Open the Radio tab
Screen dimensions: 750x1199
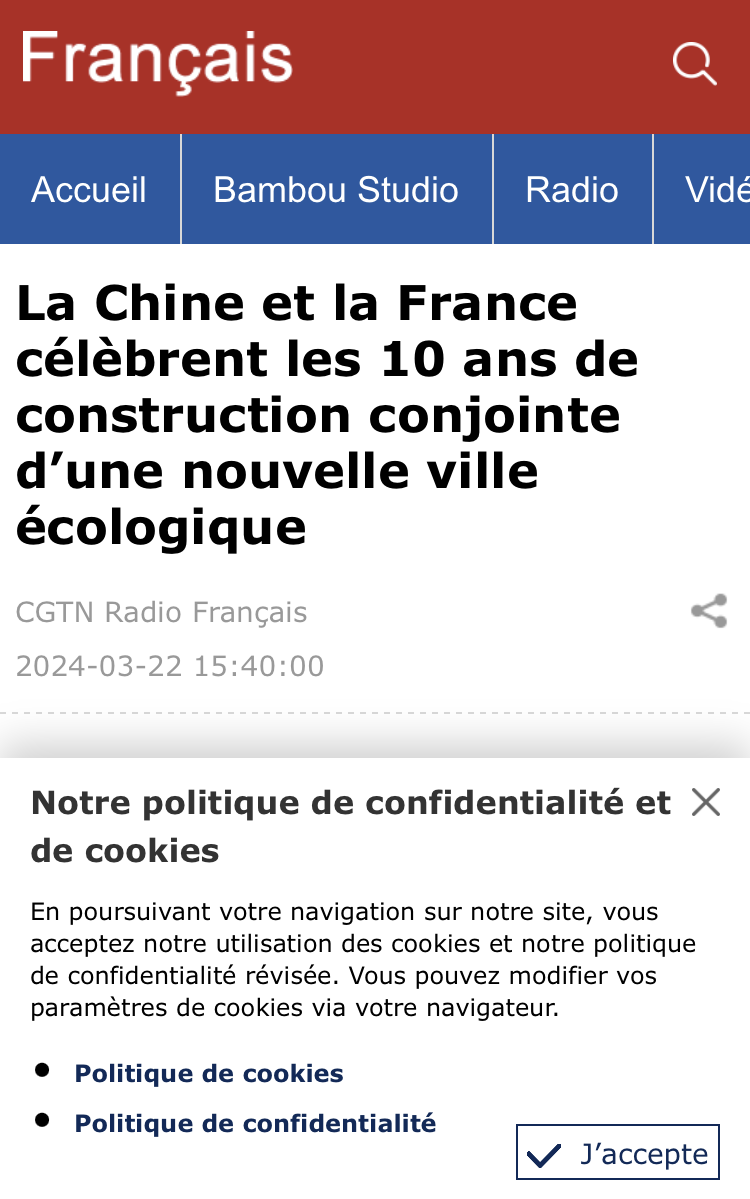pyautogui.click(x=572, y=189)
